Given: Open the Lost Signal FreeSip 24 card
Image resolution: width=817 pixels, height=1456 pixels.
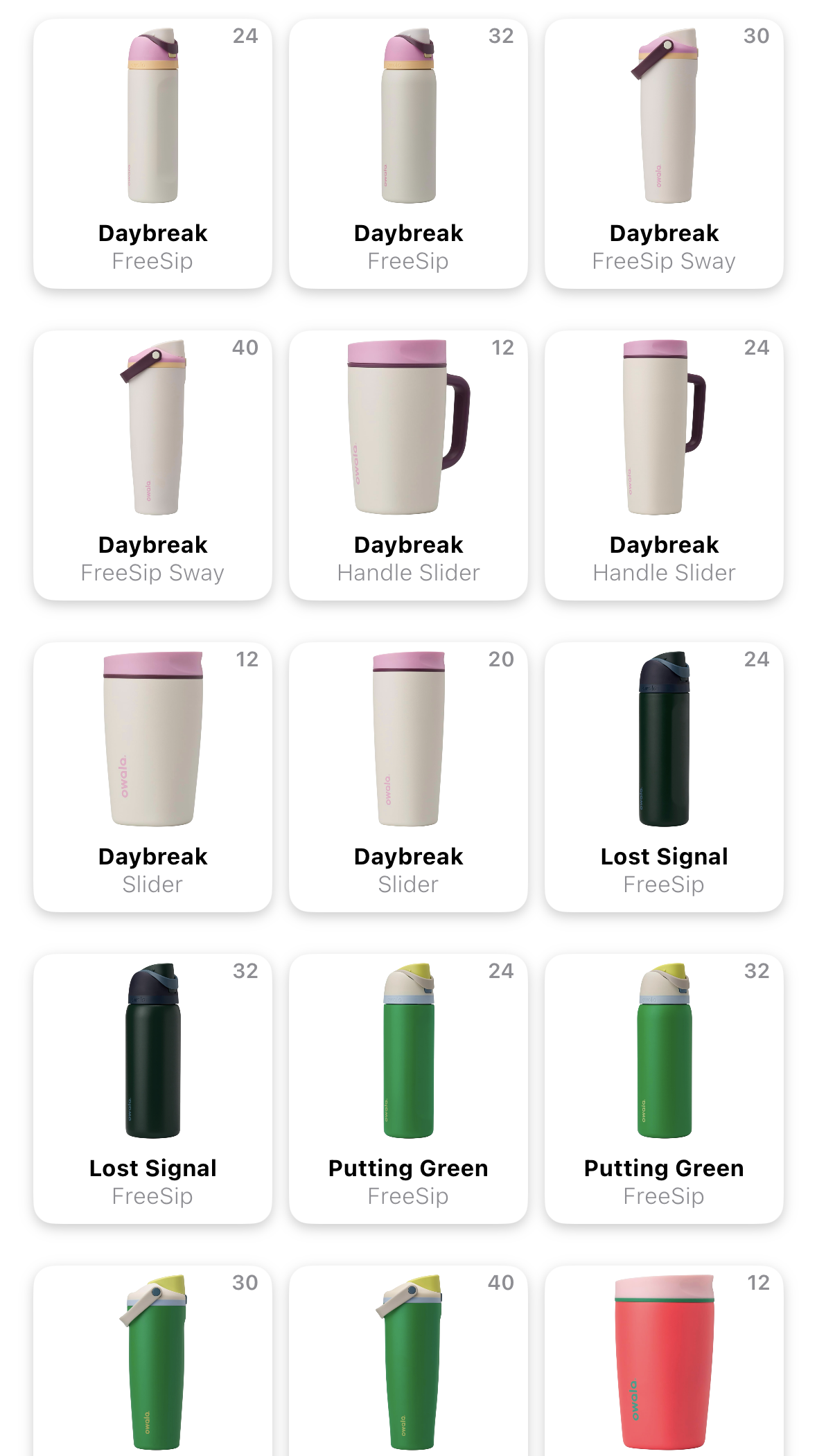Looking at the screenshot, I should point(664,777).
